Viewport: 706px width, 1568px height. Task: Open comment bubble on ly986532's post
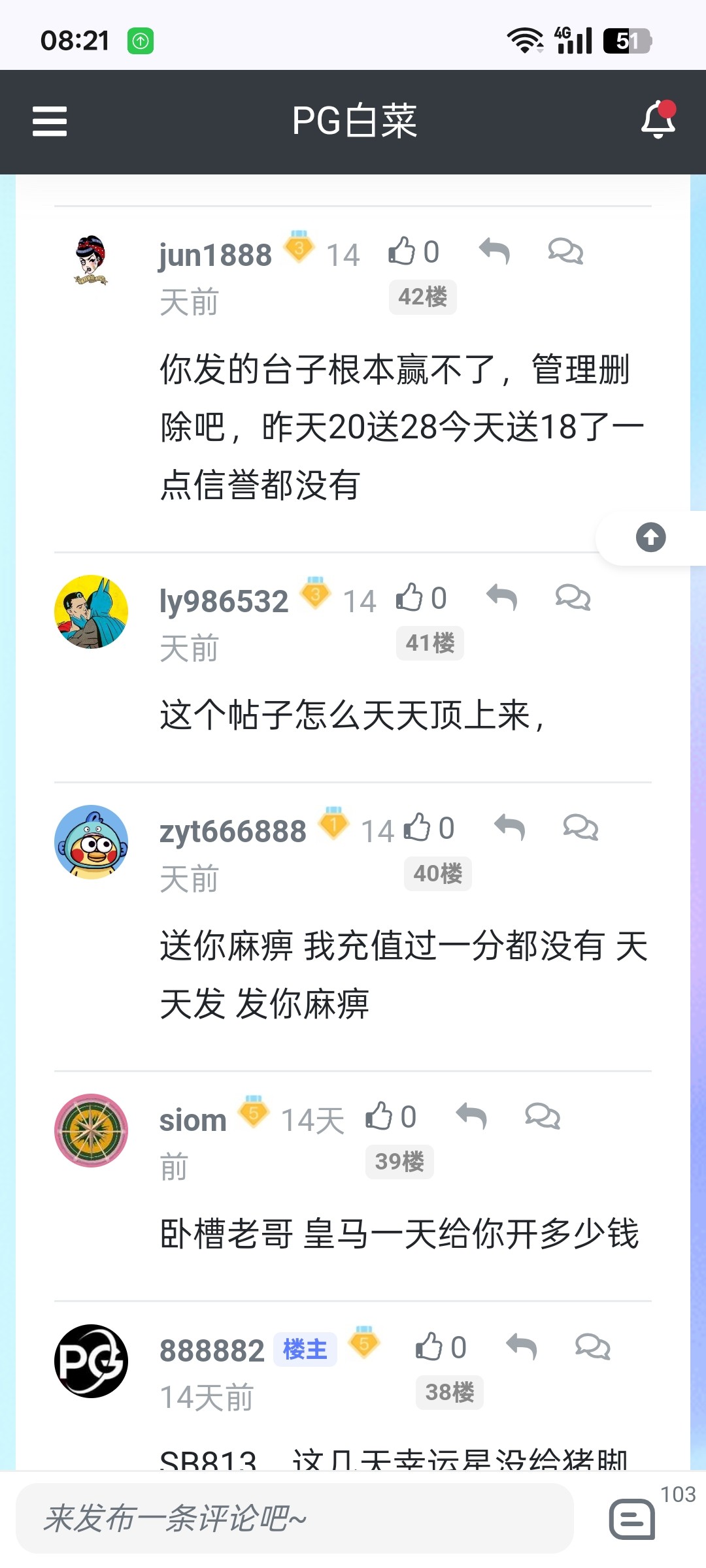573,598
